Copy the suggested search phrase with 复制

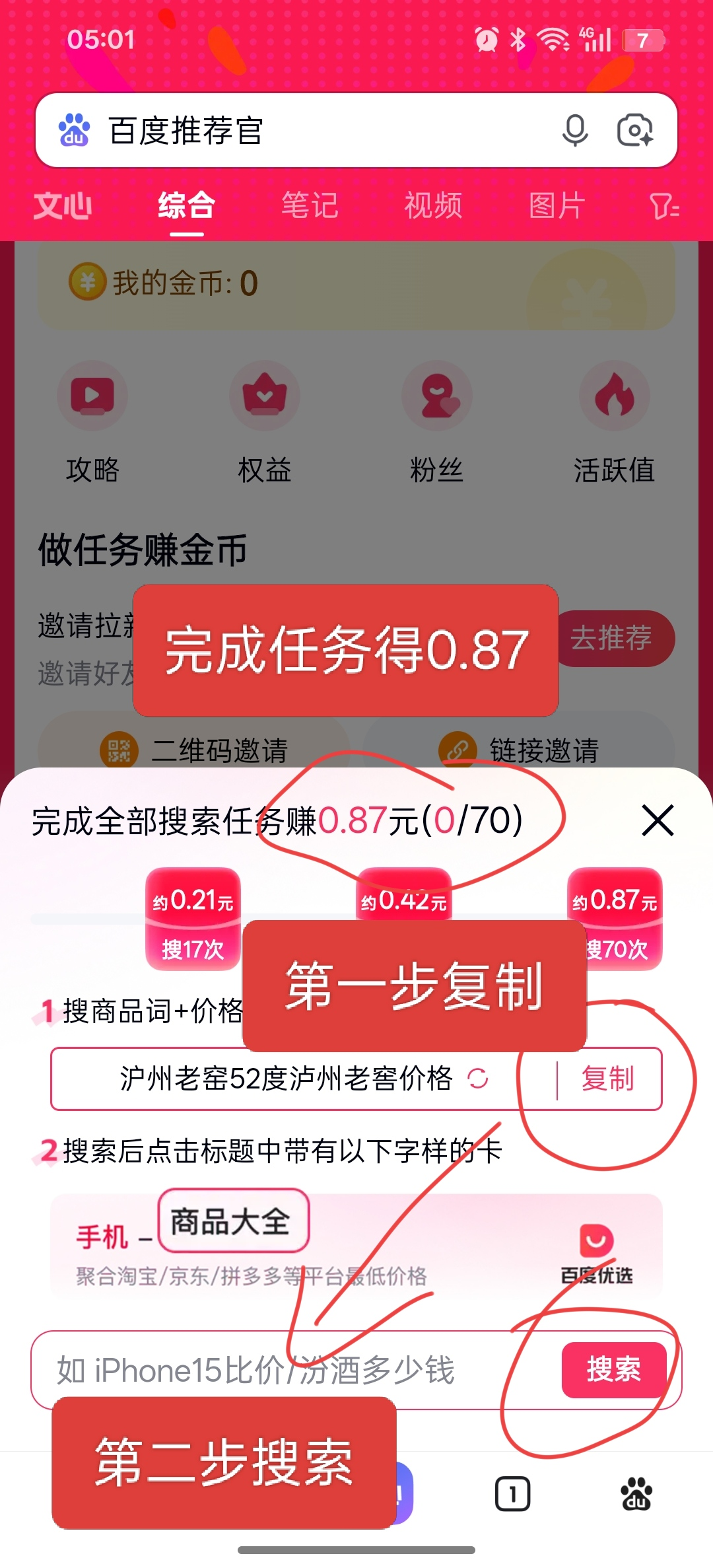(x=607, y=1079)
